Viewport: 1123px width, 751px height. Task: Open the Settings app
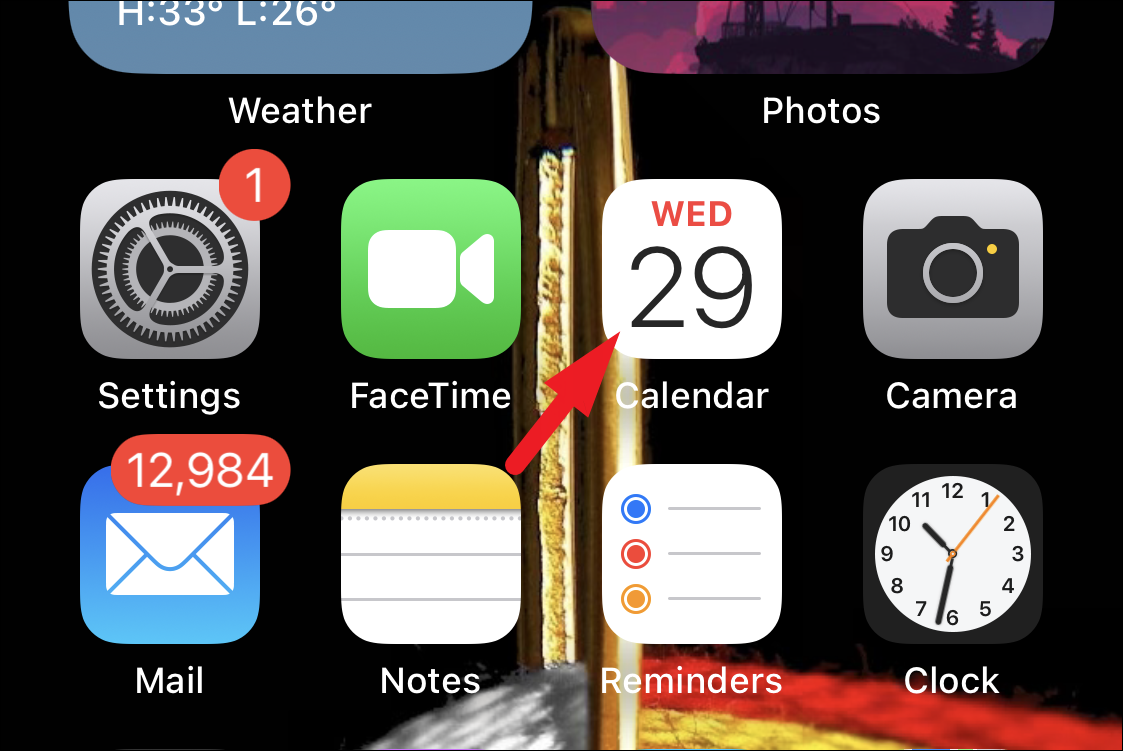(x=169, y=270)
